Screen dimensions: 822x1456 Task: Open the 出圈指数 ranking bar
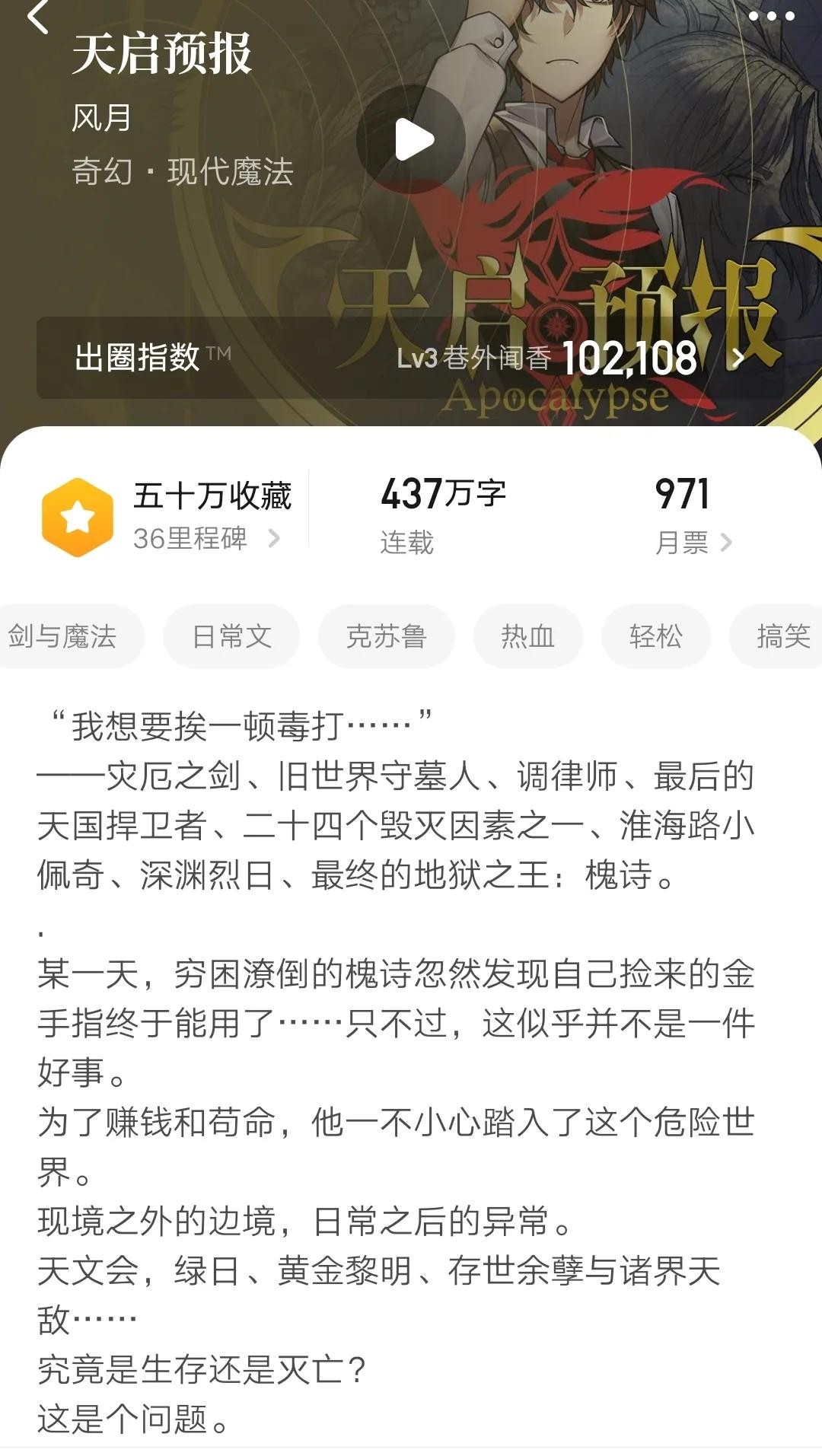point(410,358)
